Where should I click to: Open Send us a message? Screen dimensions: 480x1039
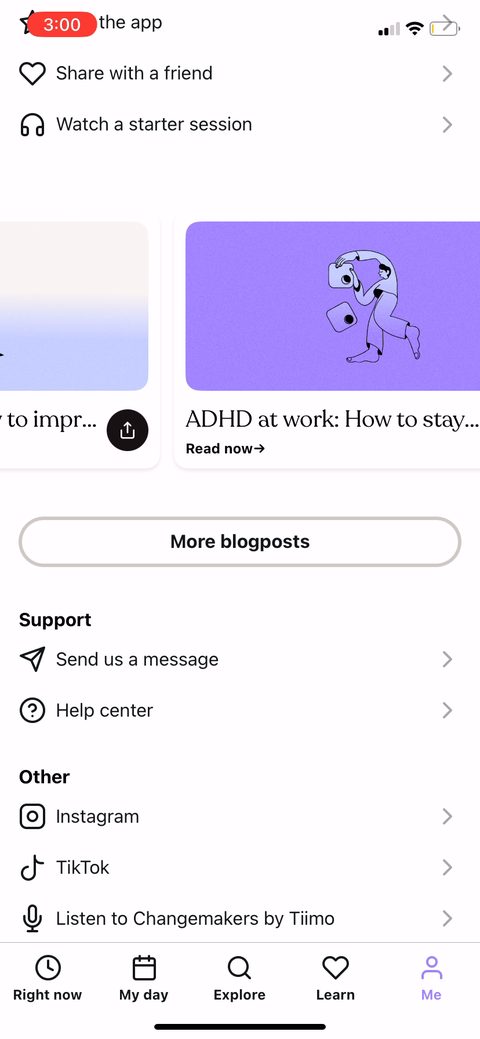[x=240, y=659]
